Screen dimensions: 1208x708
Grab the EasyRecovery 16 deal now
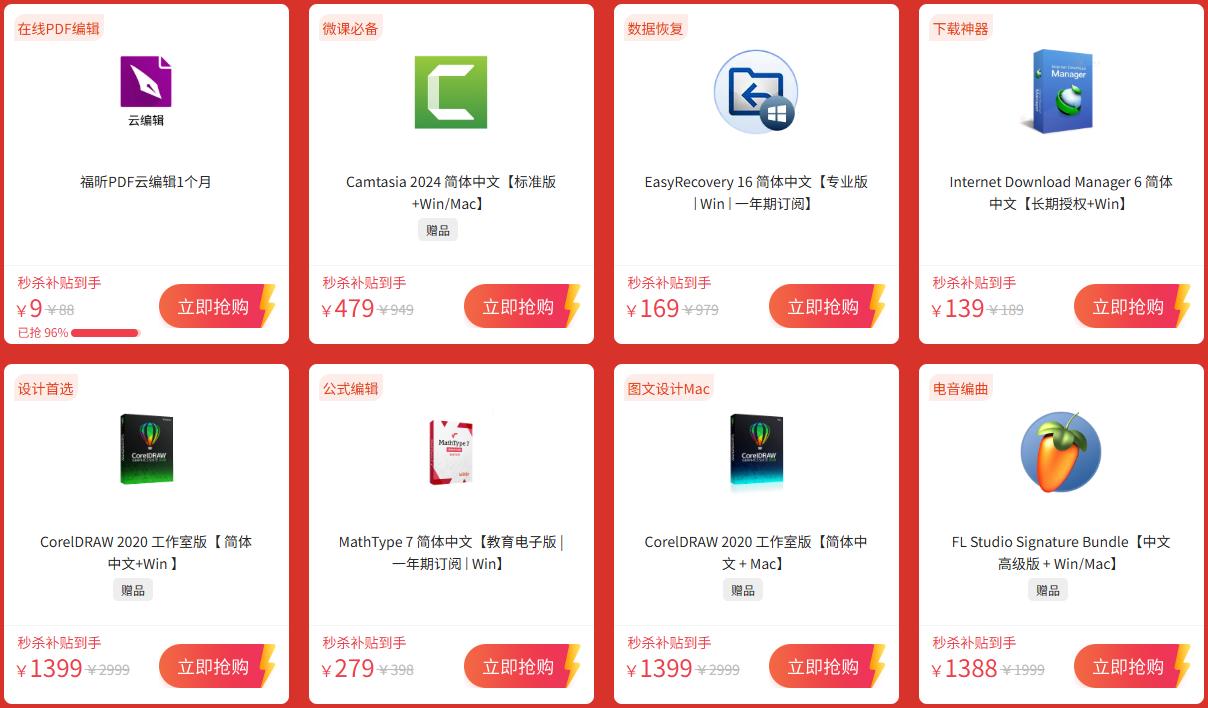[x=823, y=307]
